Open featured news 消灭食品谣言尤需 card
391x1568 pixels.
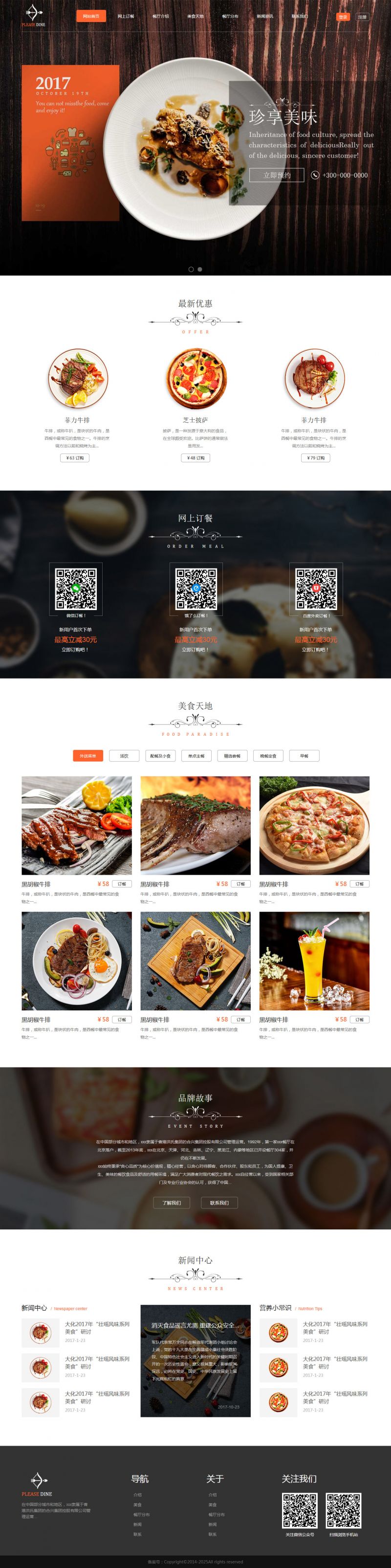tap(195, 1361)
